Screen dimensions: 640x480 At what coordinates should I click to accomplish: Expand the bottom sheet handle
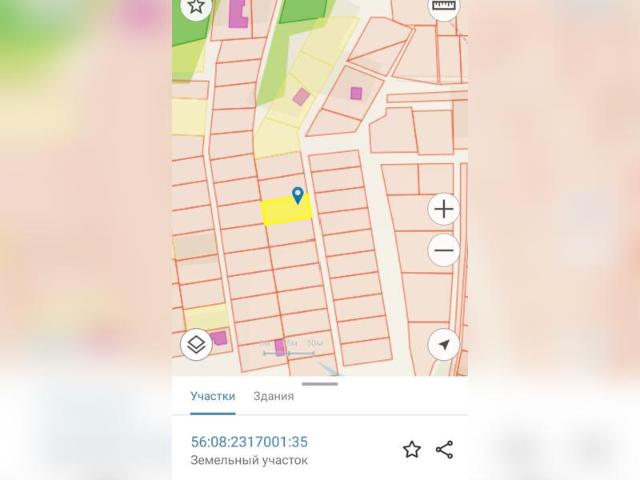pyautogui.click(x=319, y=382)
